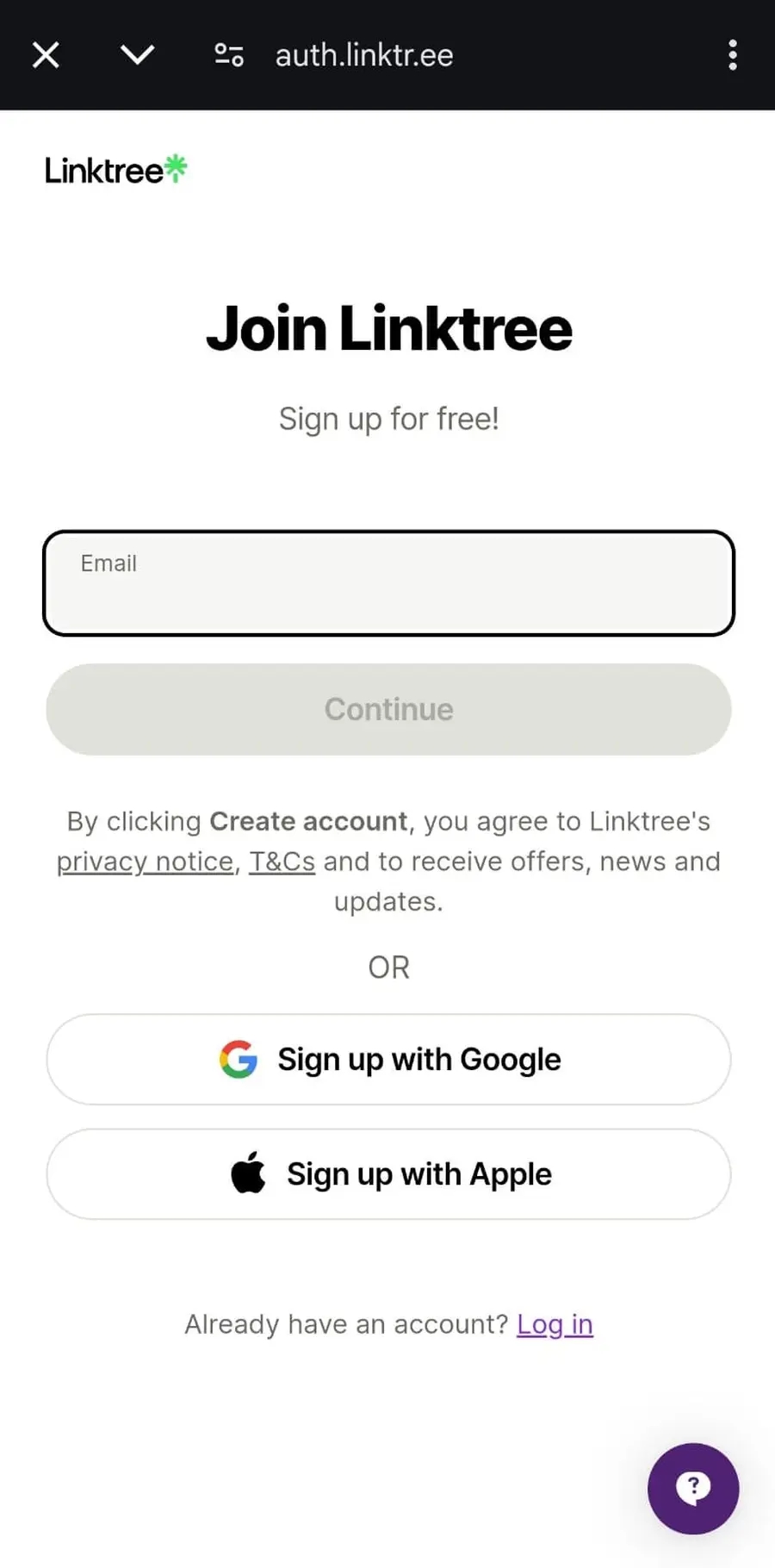Open site settings icon beside the URL
775x1568 pixels.
click(229, 55)
